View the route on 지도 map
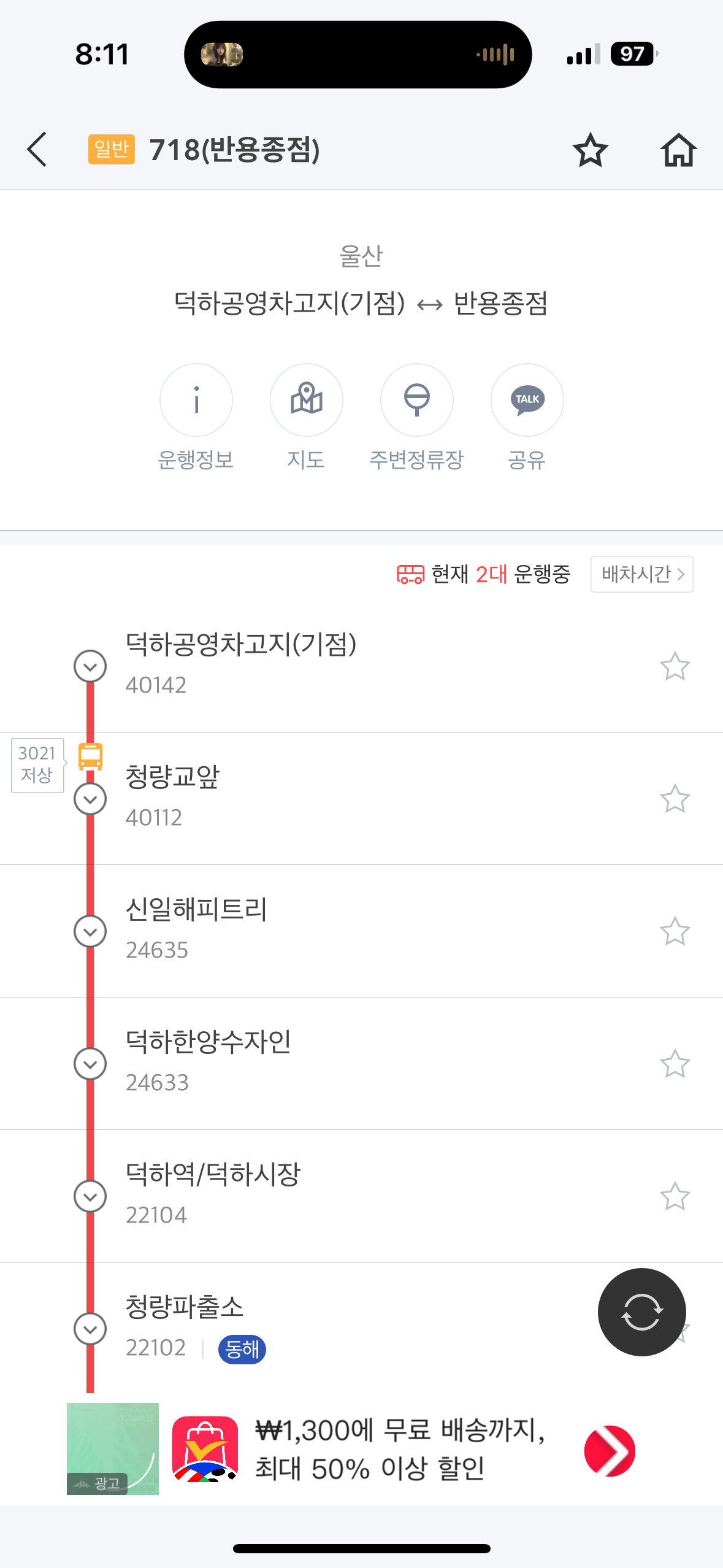Image resolution: width=723 pixels, height=1568 pixels. tap(306, 400)
